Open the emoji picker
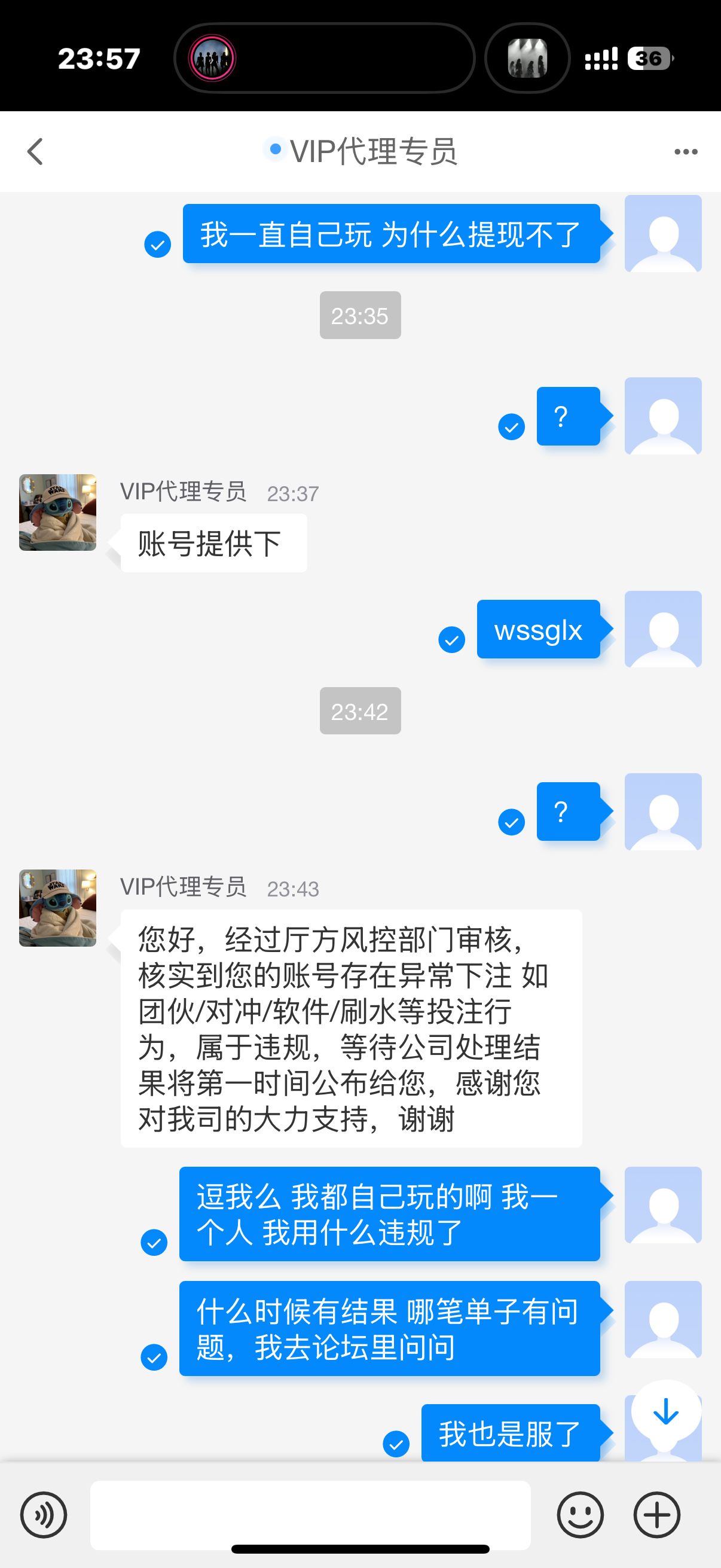Screen dimensions: 721x1568 tap(580, 1515)
